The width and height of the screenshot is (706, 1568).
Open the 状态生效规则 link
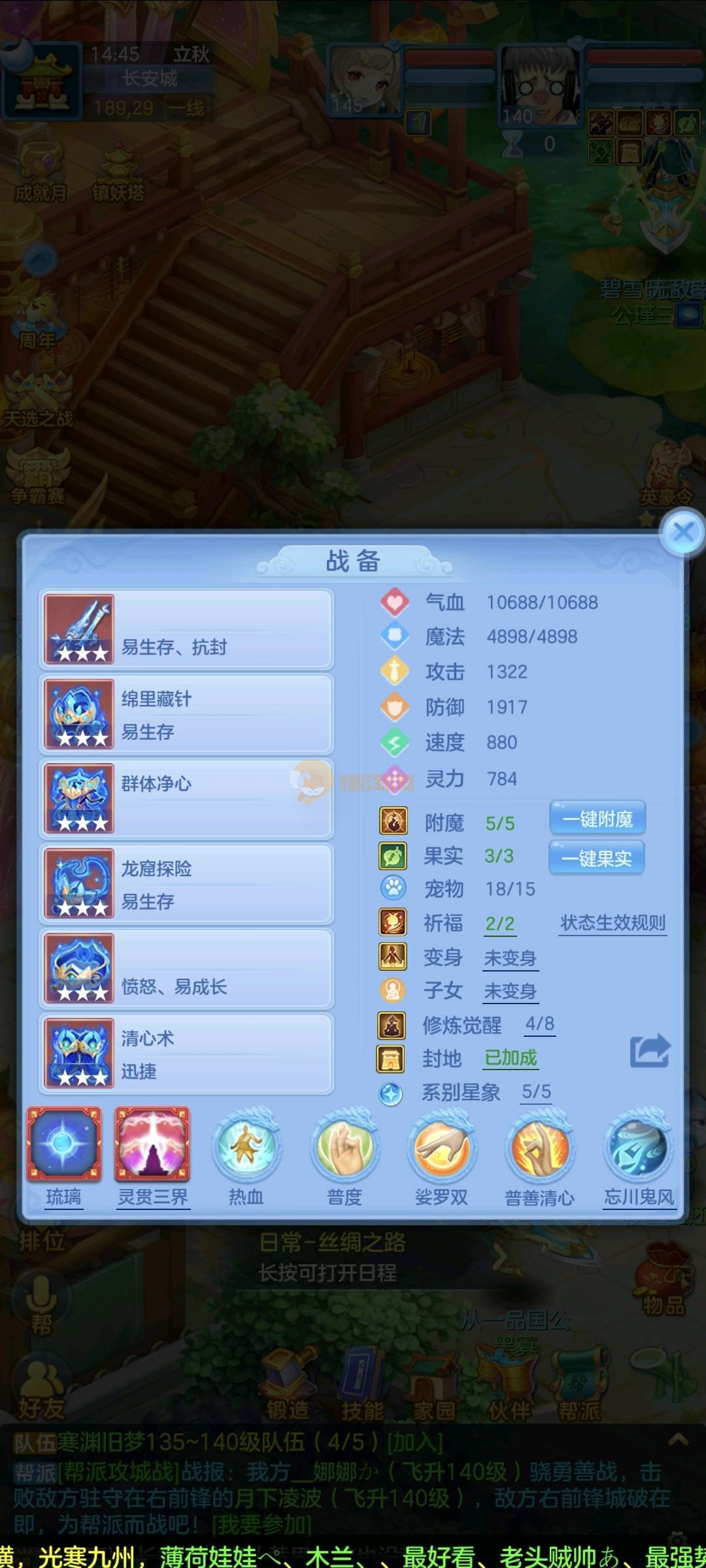(x=613, y=923)
